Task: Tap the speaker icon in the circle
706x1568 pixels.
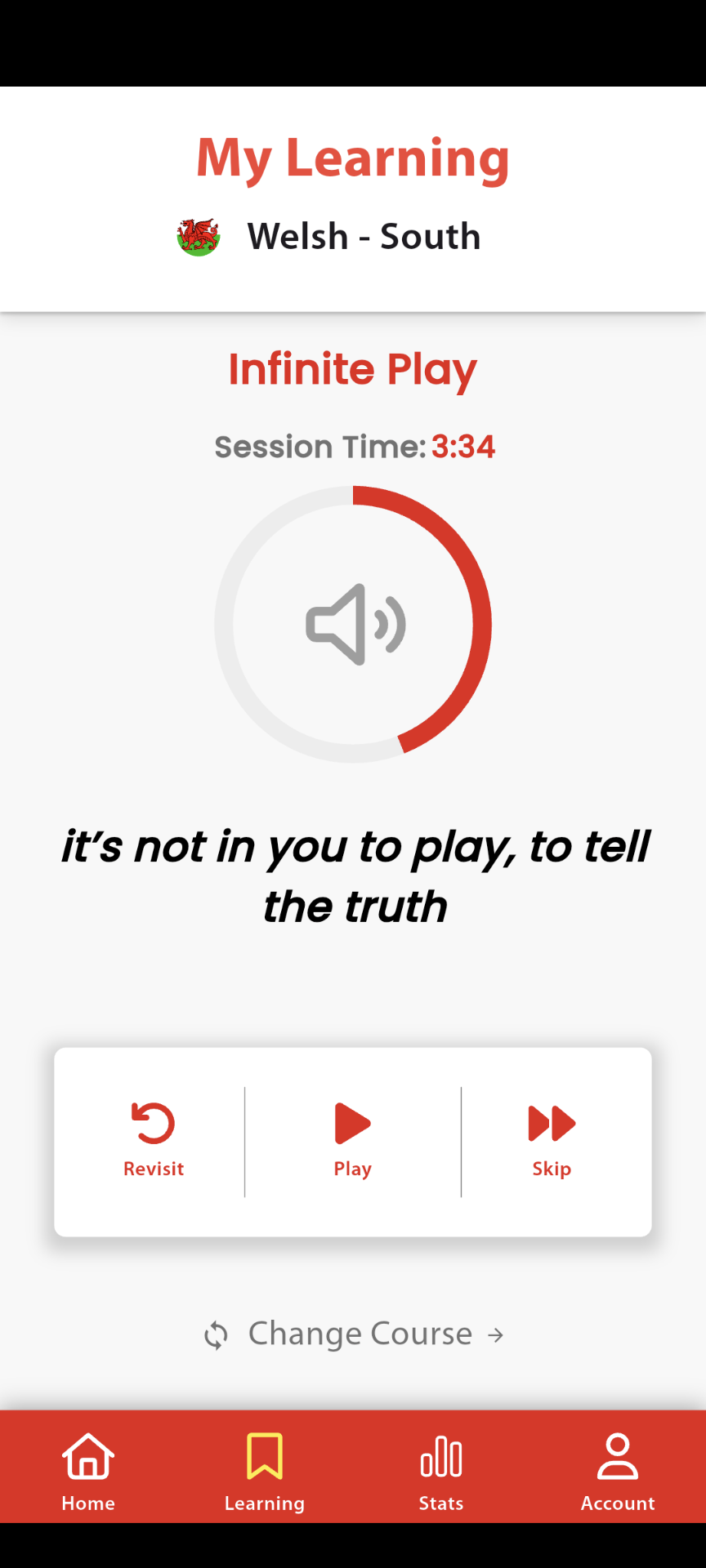Action: pos(354,625)
